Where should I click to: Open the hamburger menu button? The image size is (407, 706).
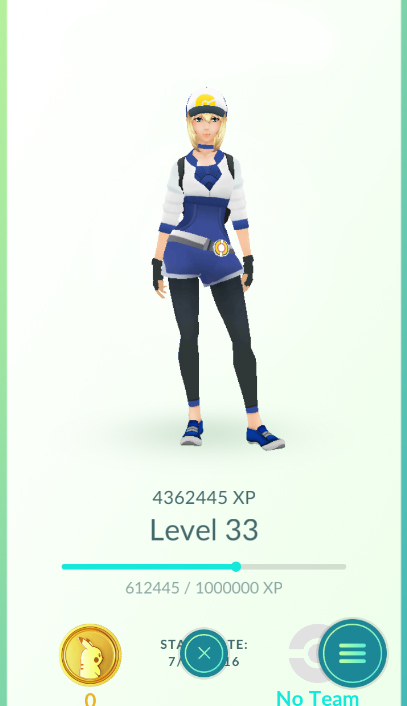tap(353, 653)
